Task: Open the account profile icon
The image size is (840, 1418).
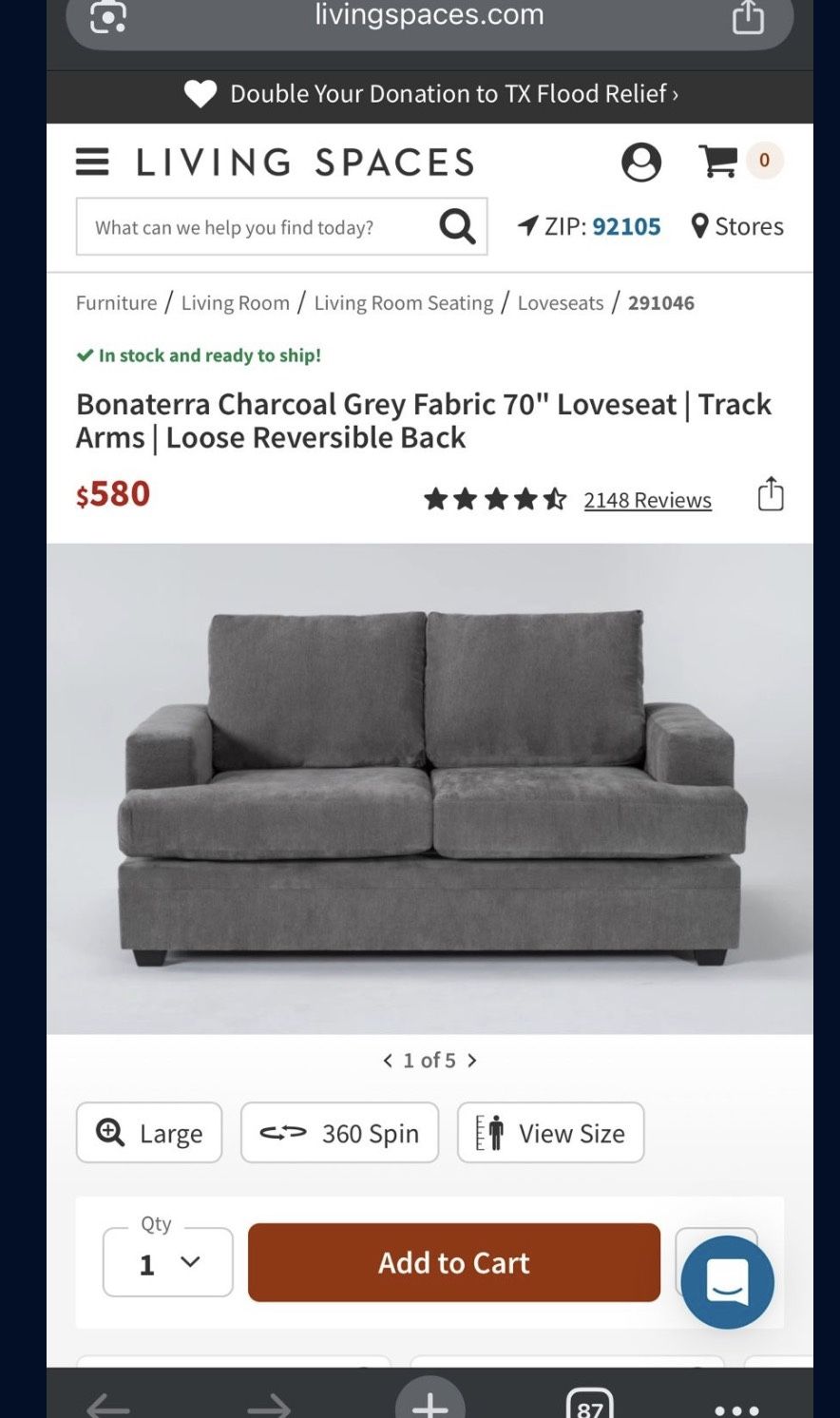Action: (641, 162)
